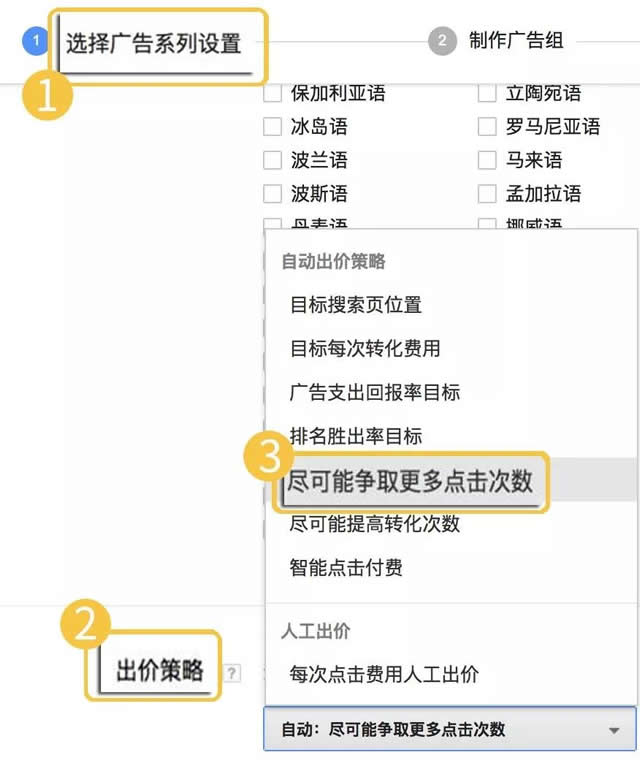This screenshot has width=640, height=769.
Task: Choose 每次点击费用人工出价 manual bidding
Action: [x=384, y=674]
